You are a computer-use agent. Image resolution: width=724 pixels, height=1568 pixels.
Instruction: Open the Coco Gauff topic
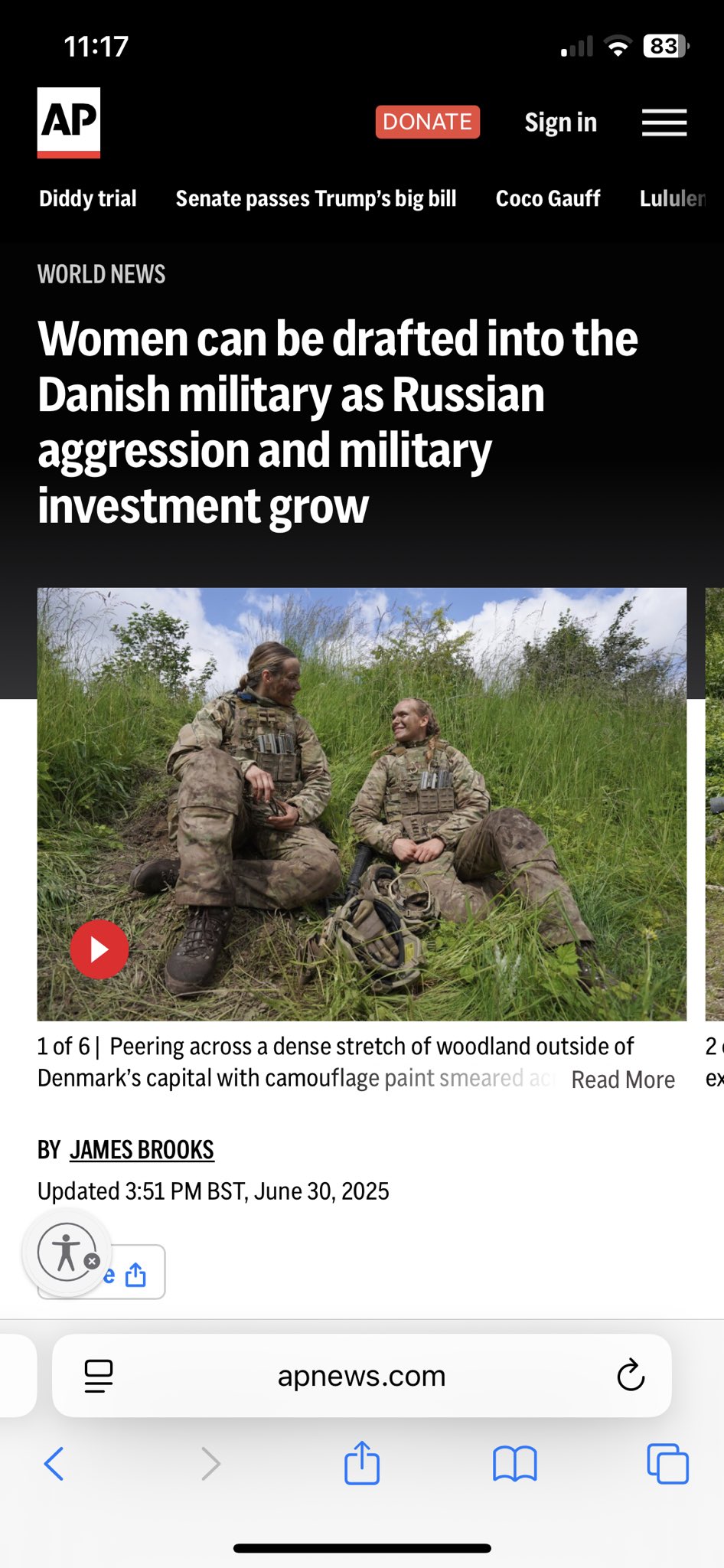tap(548, 198)
